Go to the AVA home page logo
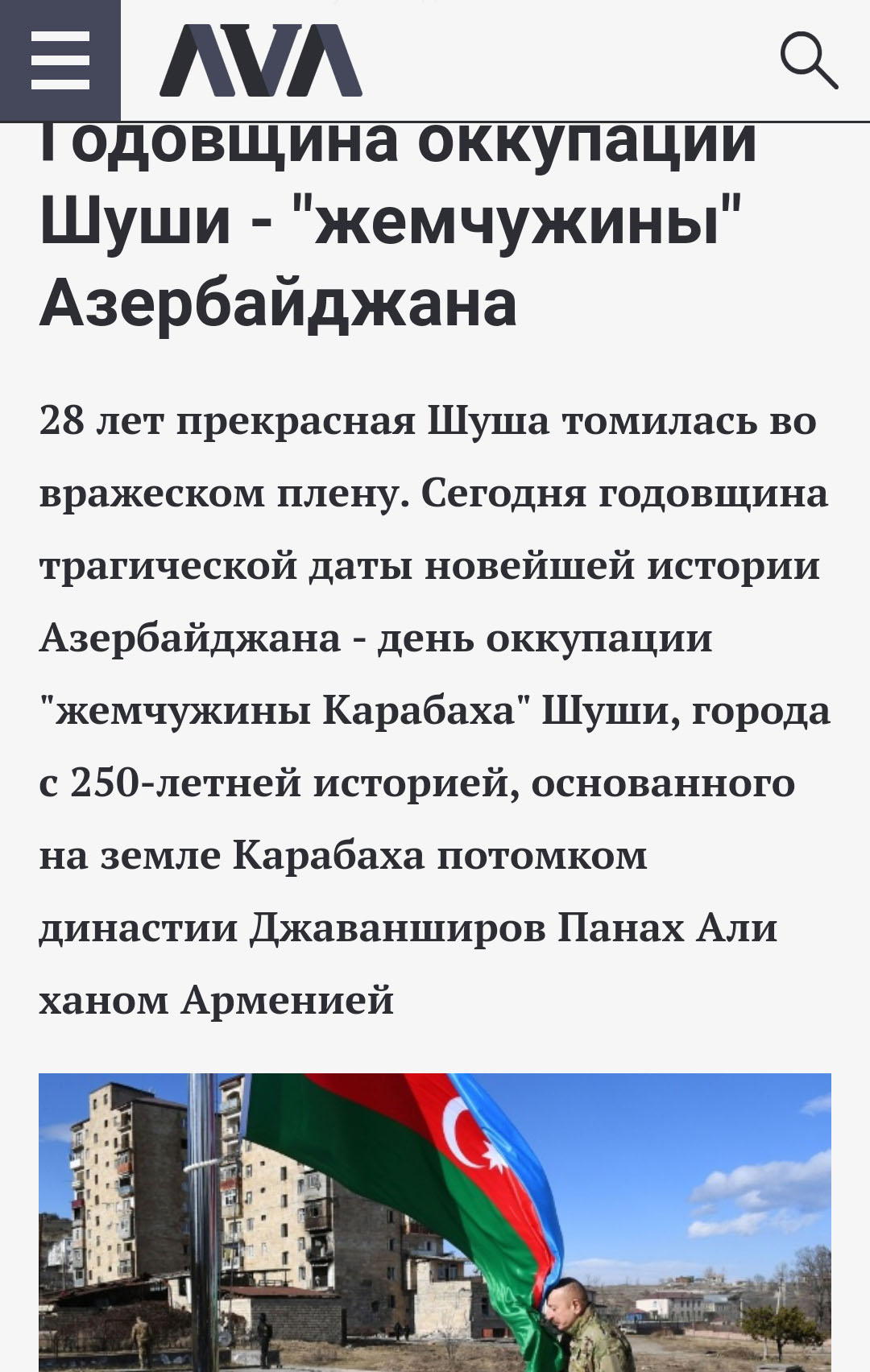Screen dimensions: 870x1372 point(261,60)
